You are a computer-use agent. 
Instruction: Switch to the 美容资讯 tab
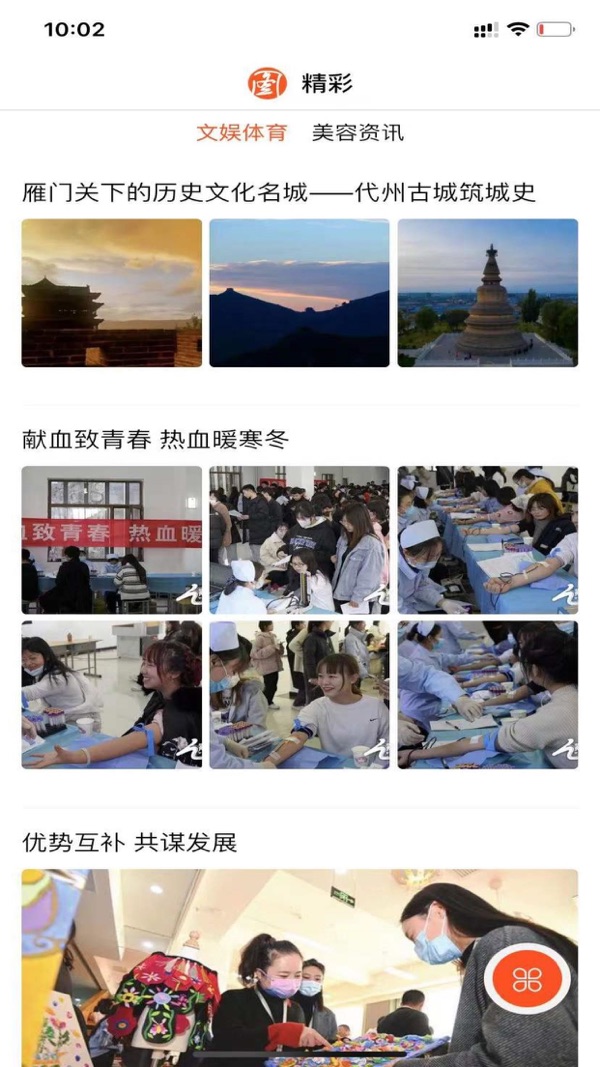[x=357, y=133]
